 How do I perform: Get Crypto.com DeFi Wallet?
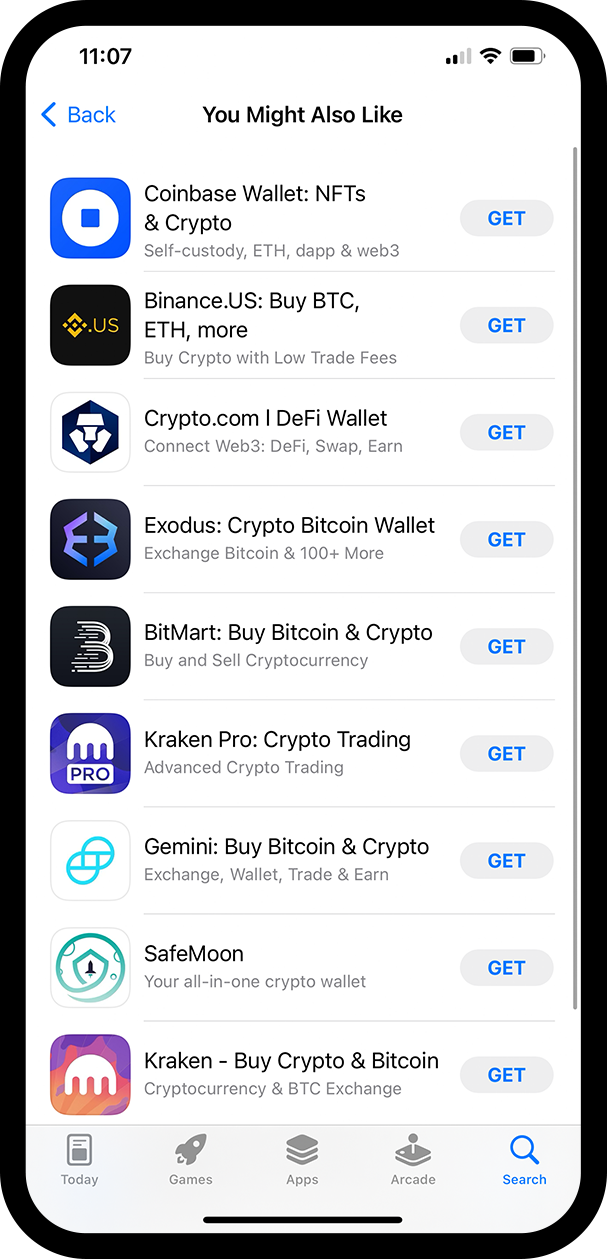[506, 432]
